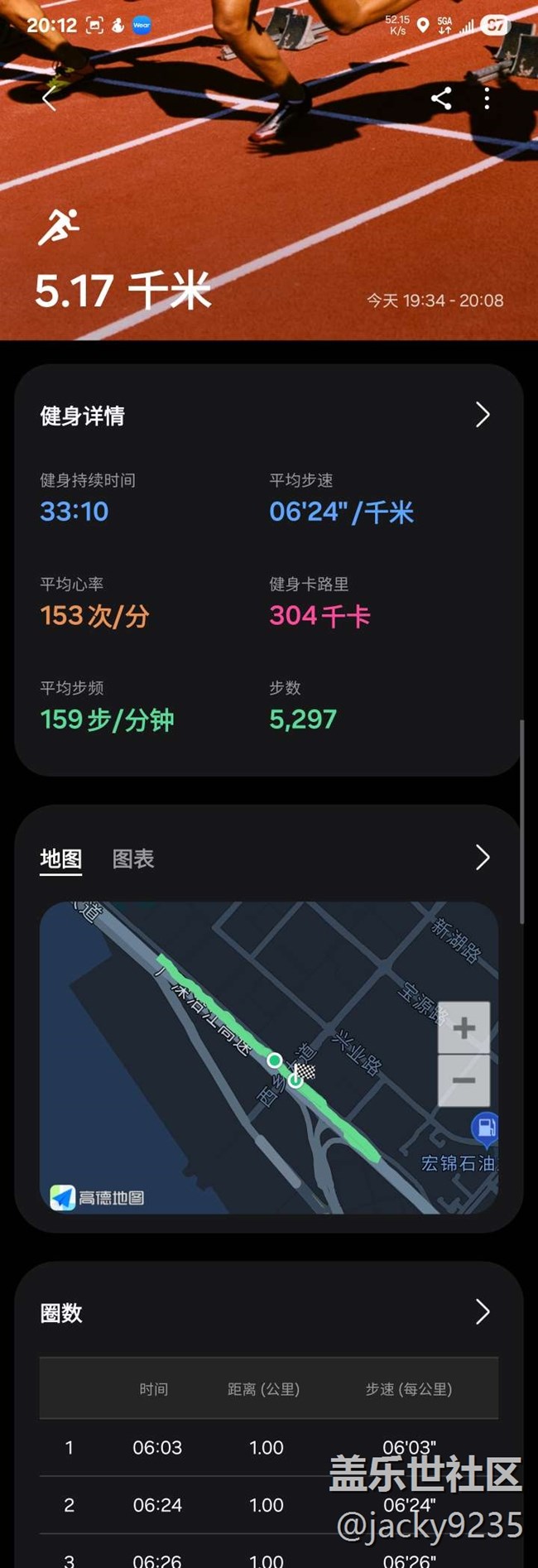Zoom out on the route map
The width and height of the screenshot is (538, 1568).
[x=464, y=1080]
